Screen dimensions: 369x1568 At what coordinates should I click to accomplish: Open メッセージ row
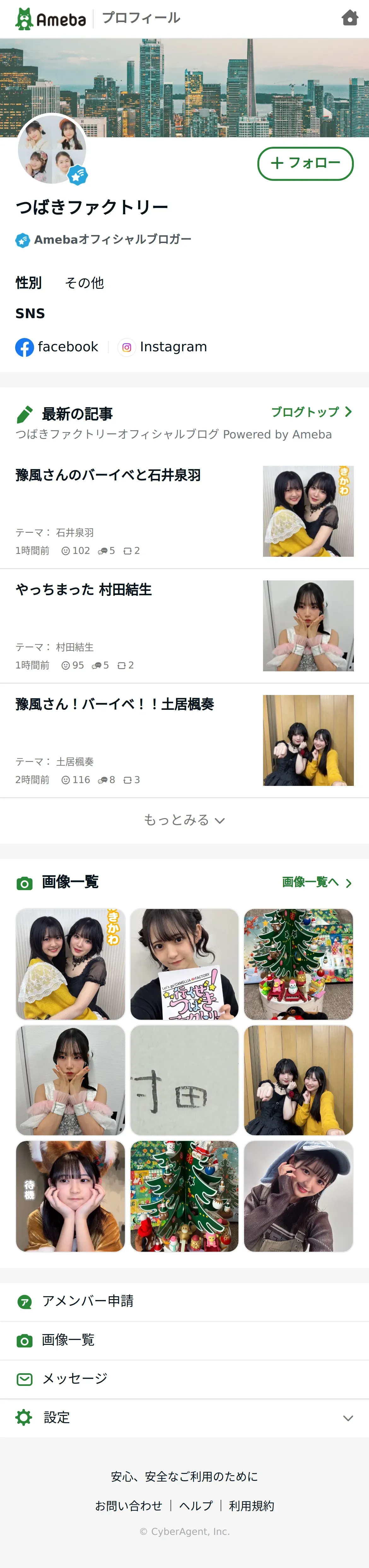184,1379
